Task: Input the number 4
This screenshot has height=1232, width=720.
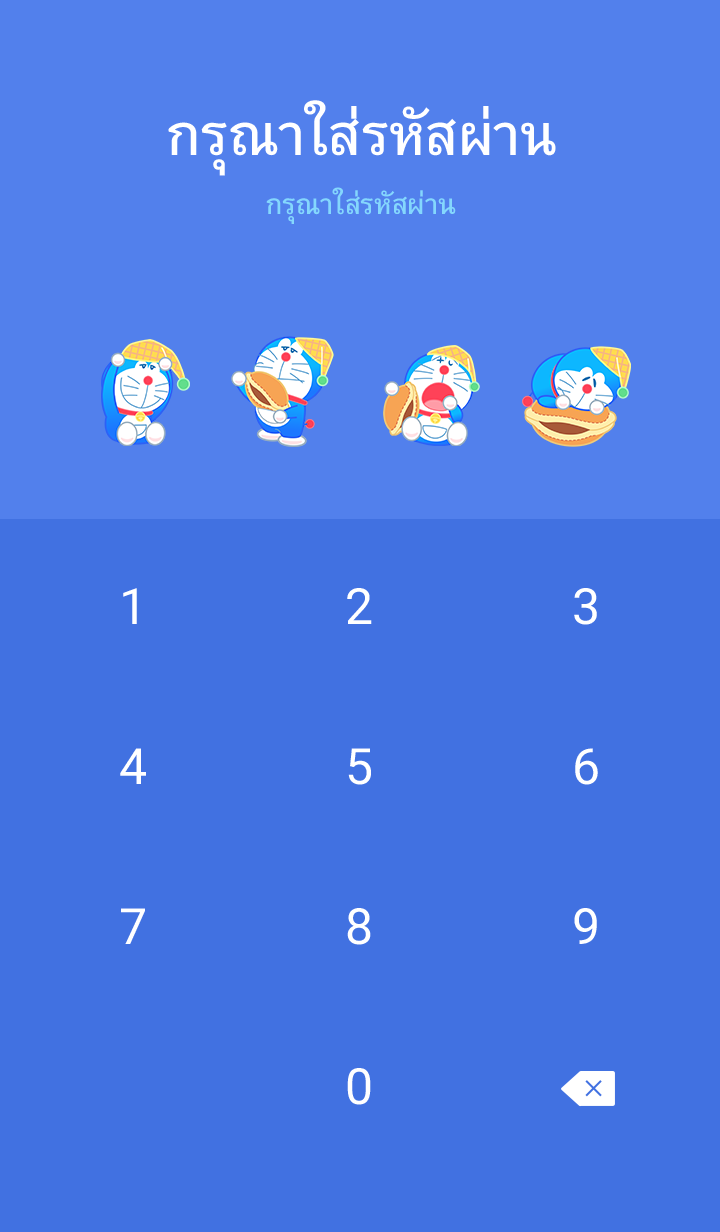Action: pyautogui.click(x=133, y=767)
